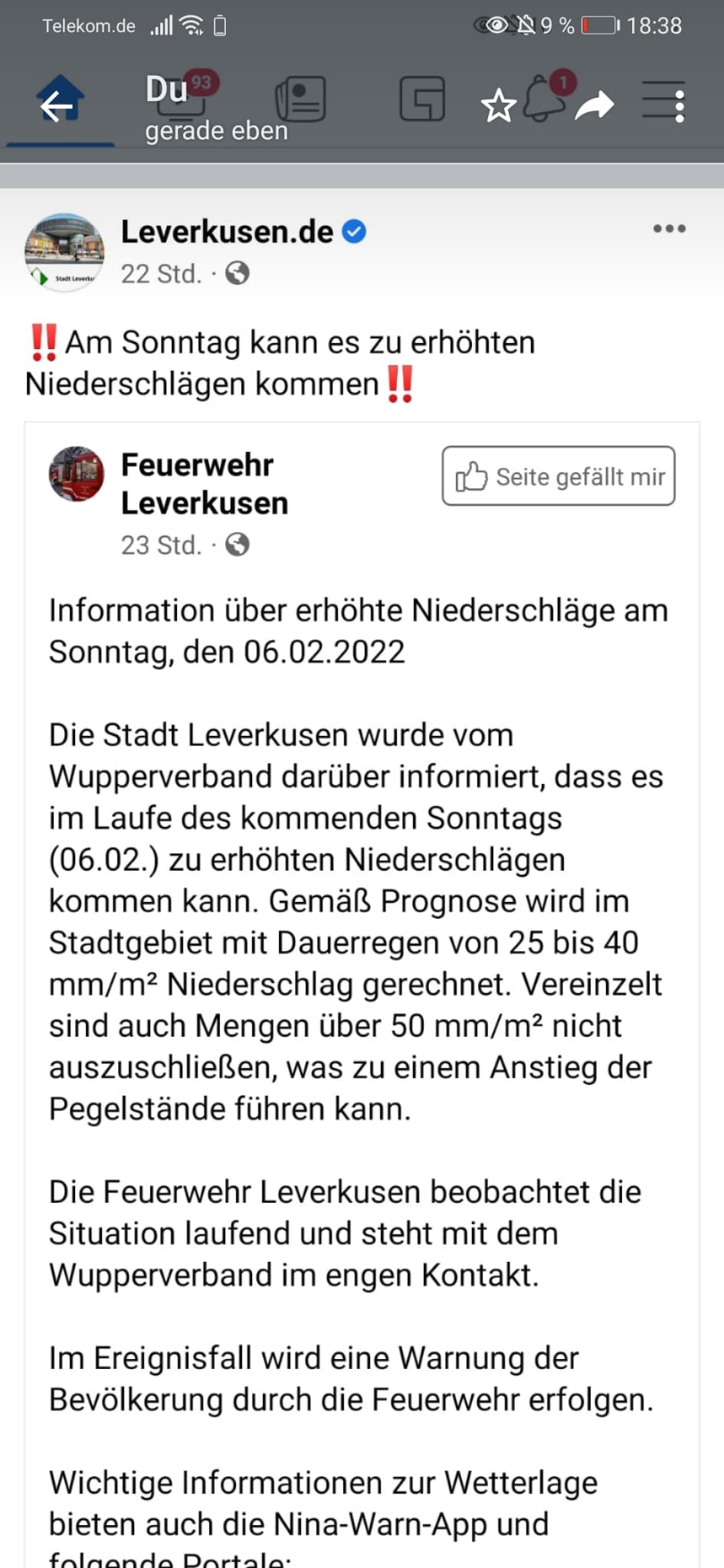Open the Leverkusen.de page profile
Screen dimensions: 724x1568
point(227,231)
